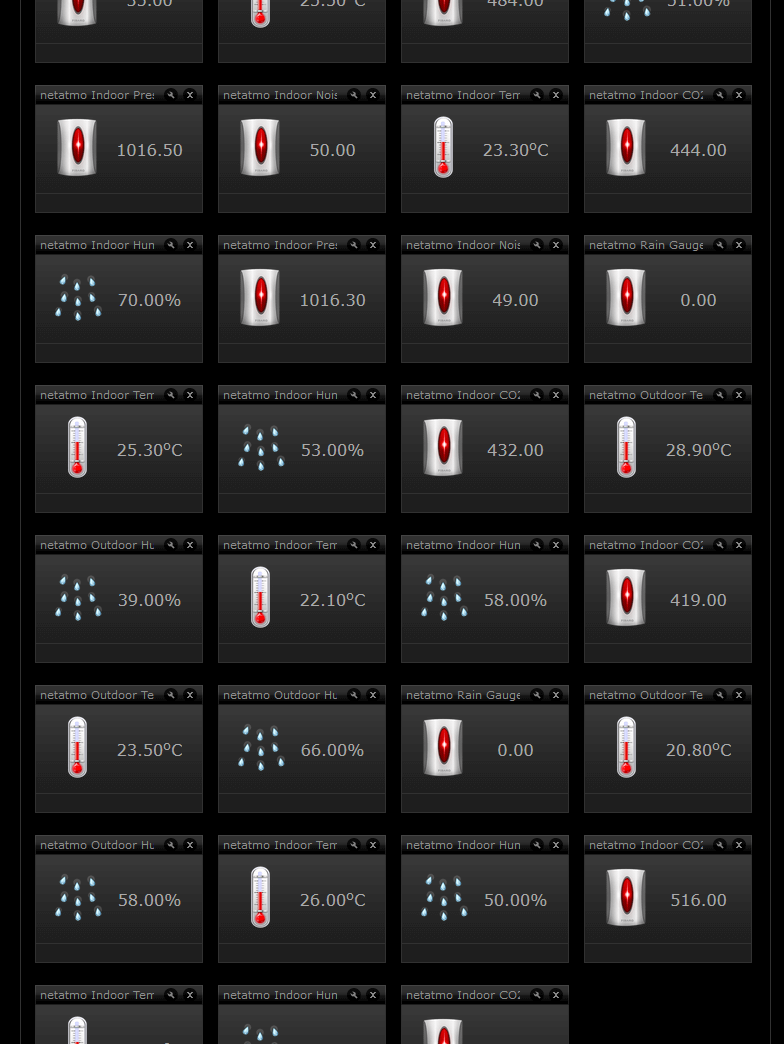Open settings for Indoor Humidity widget showing 53.00%
784x1044 pixels.
click(354, 395)
